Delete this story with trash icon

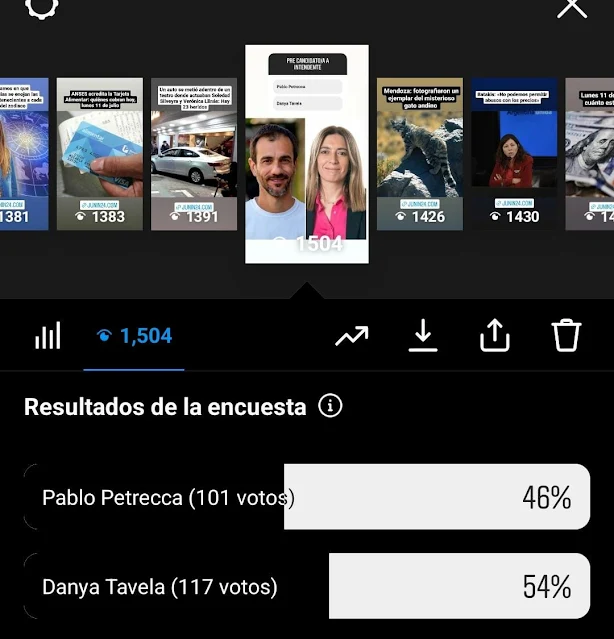(566, 336)
